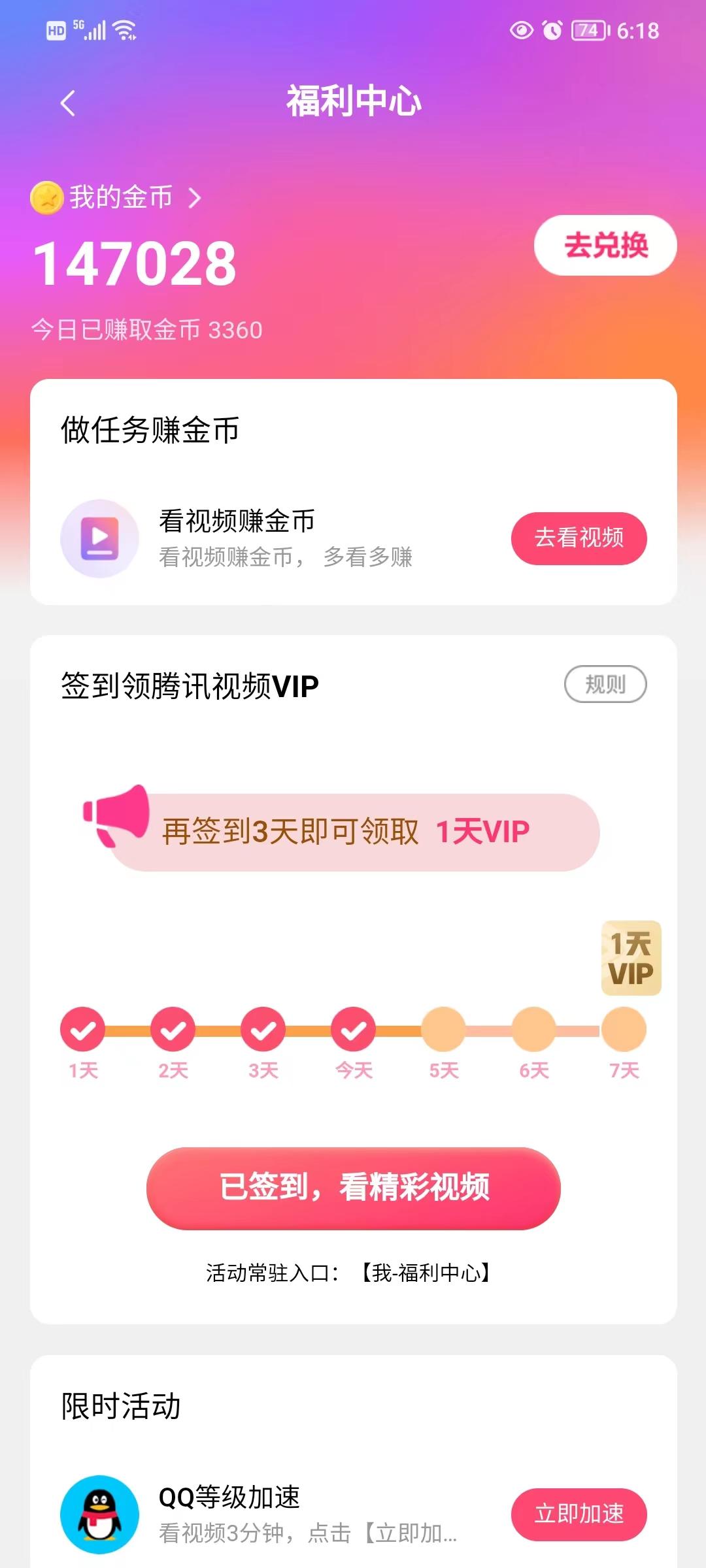Go back from 福利中心
The image size is (706, 1568).
coord(68,103)
